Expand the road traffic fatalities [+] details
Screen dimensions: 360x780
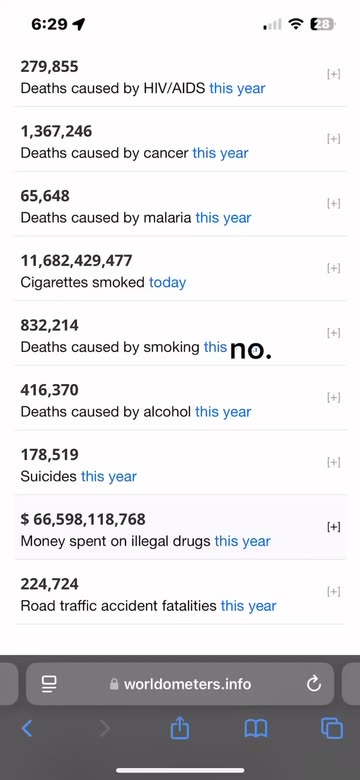[334, 592]
